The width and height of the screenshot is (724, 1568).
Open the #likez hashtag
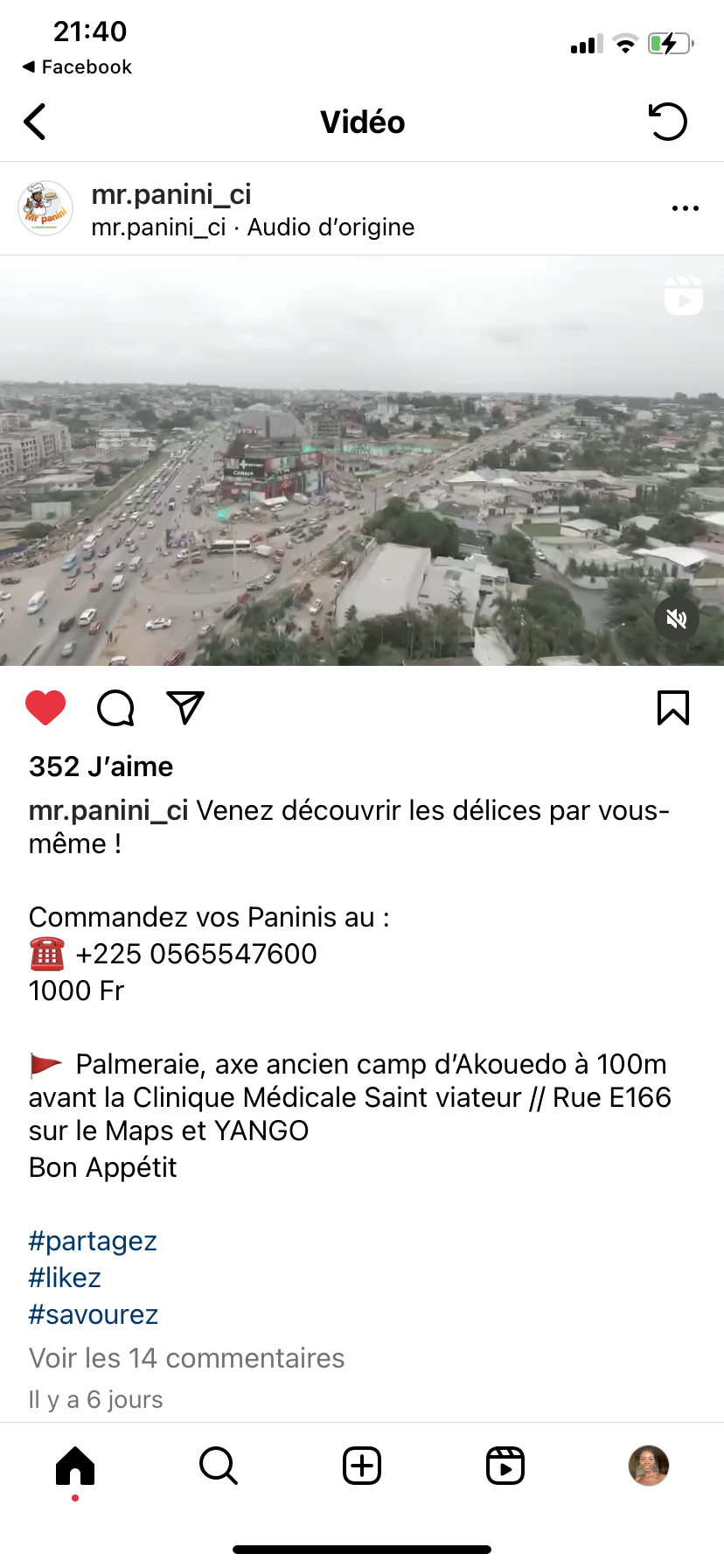click(x=65, y=1277)
